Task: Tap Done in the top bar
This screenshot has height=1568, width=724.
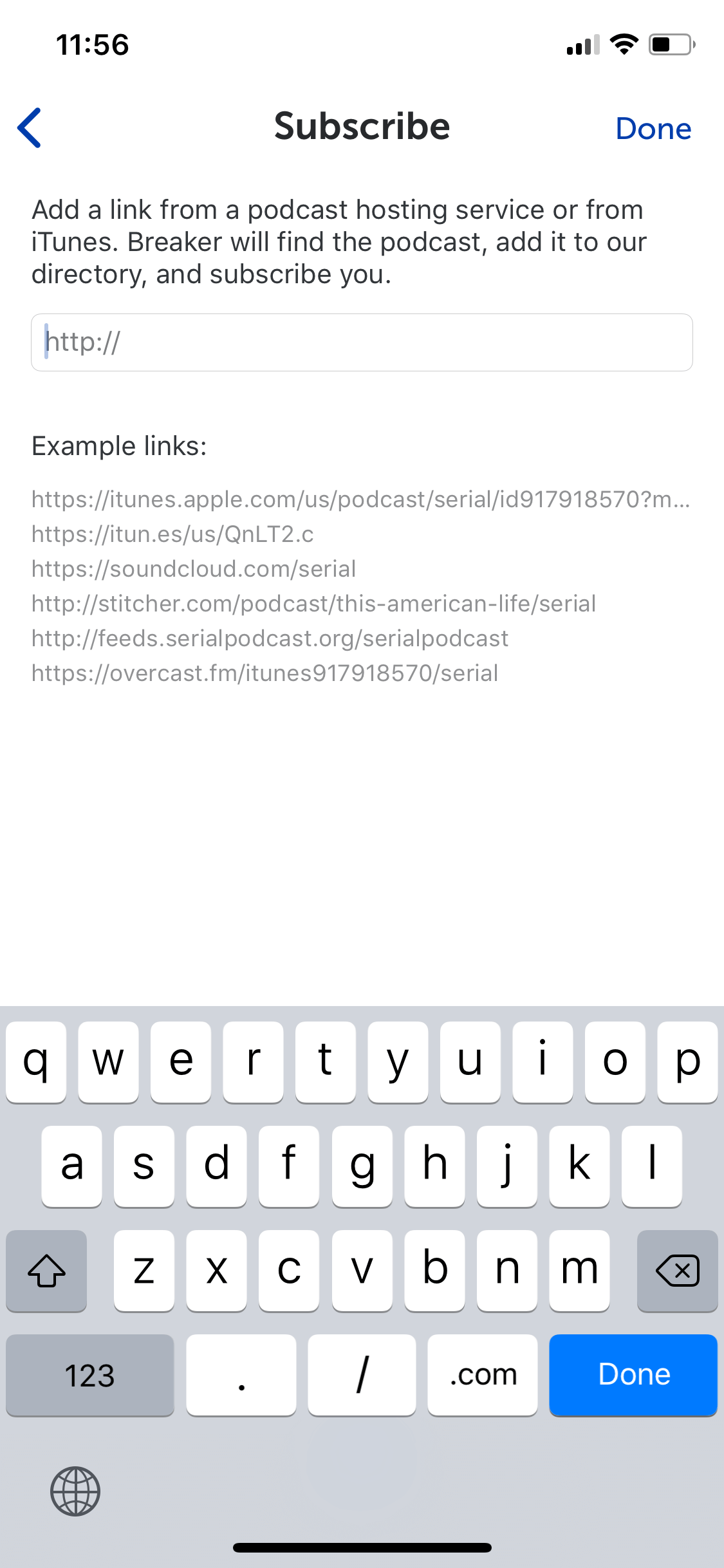Action: click(653, 129)
